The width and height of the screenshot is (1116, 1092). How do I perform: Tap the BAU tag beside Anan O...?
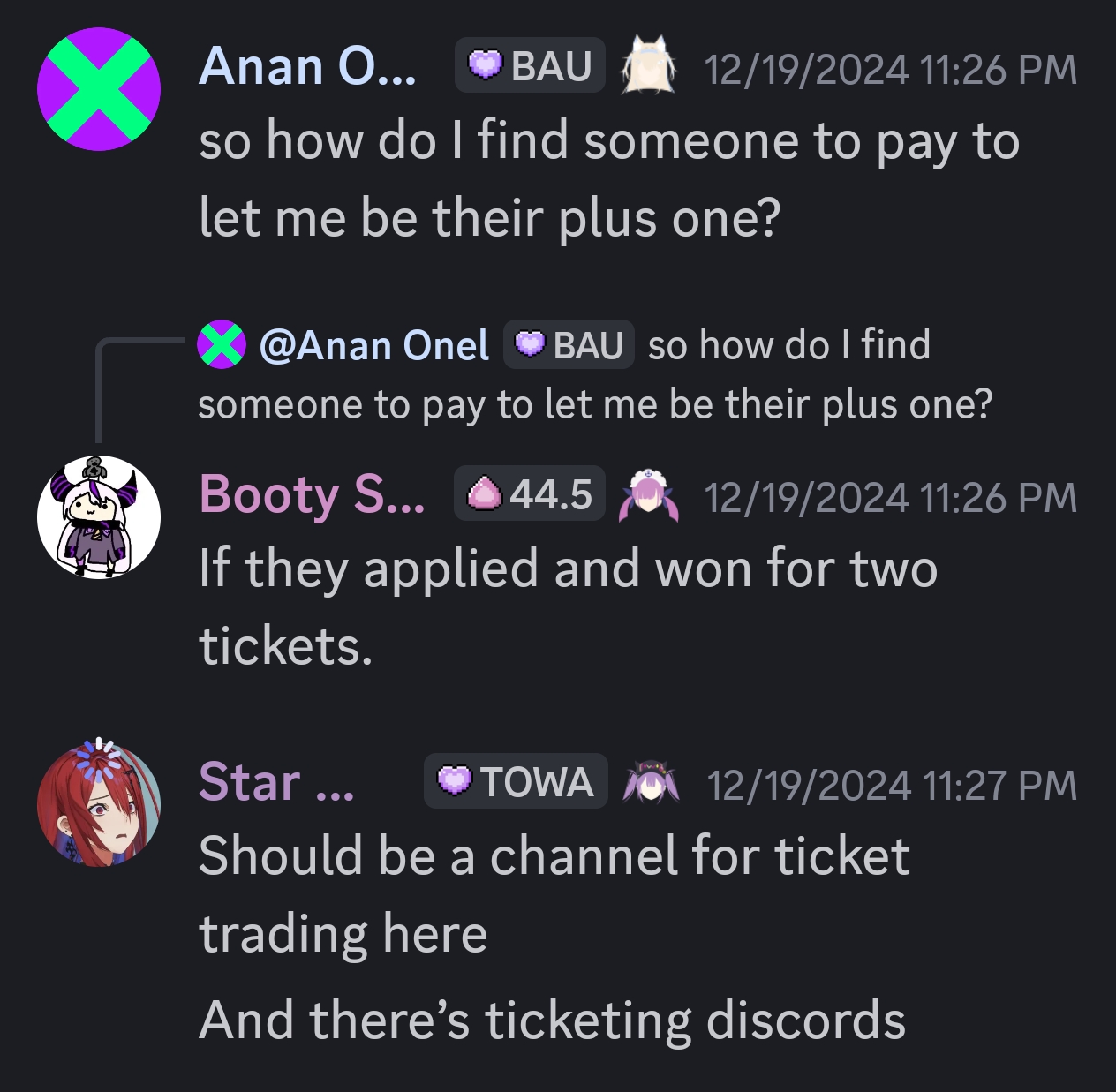[530, 66]
